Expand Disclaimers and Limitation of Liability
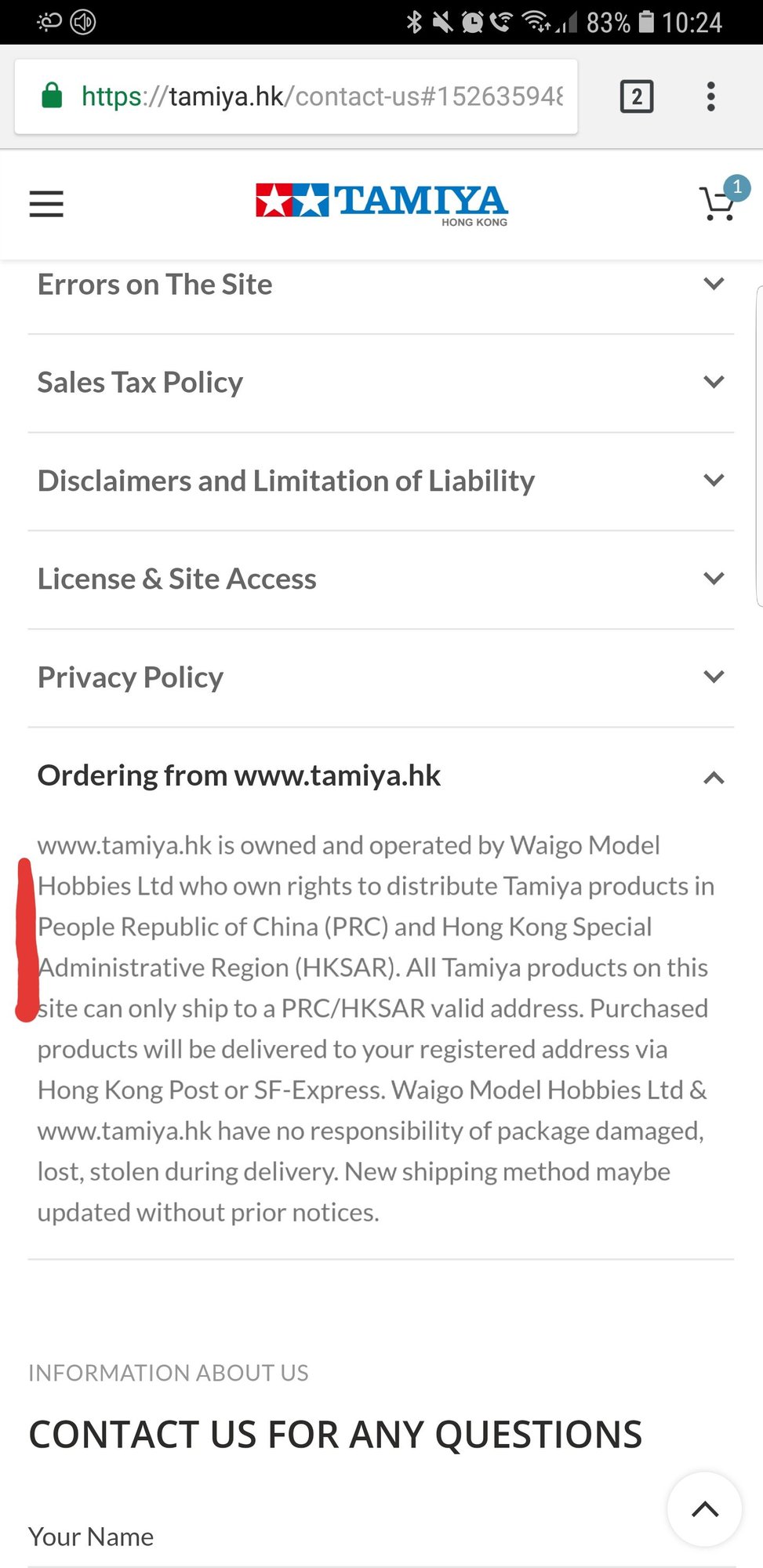 [380, 481]
